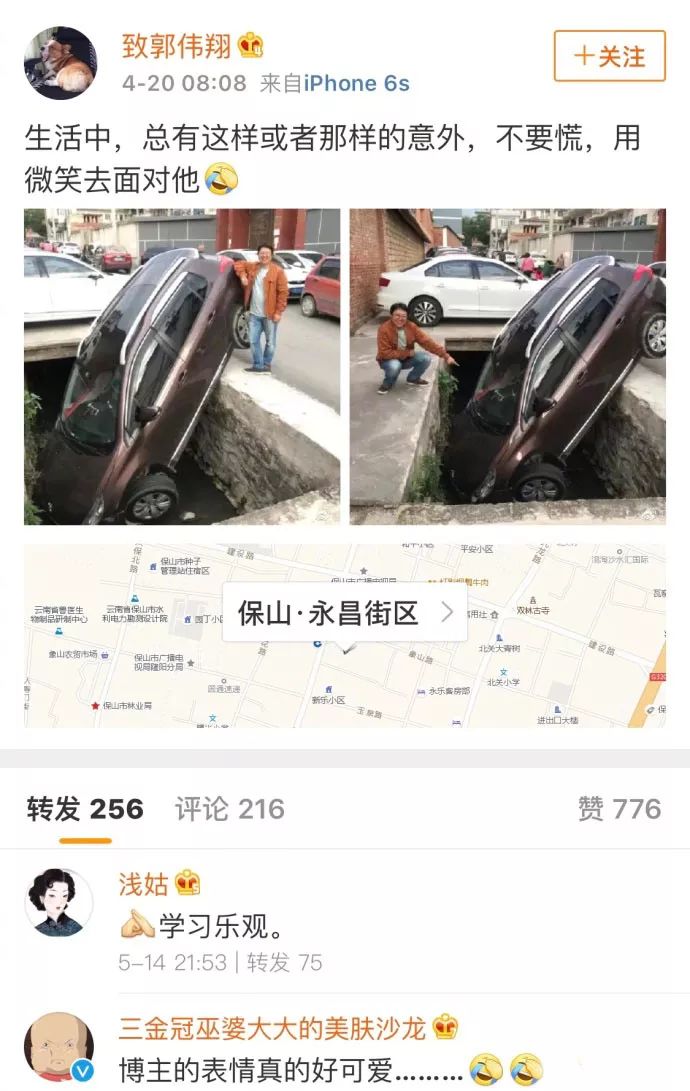The width and height of the screenshot is (690, 1091).
Task: Switch to the 评论 216 tab
Action: (230, 809)
